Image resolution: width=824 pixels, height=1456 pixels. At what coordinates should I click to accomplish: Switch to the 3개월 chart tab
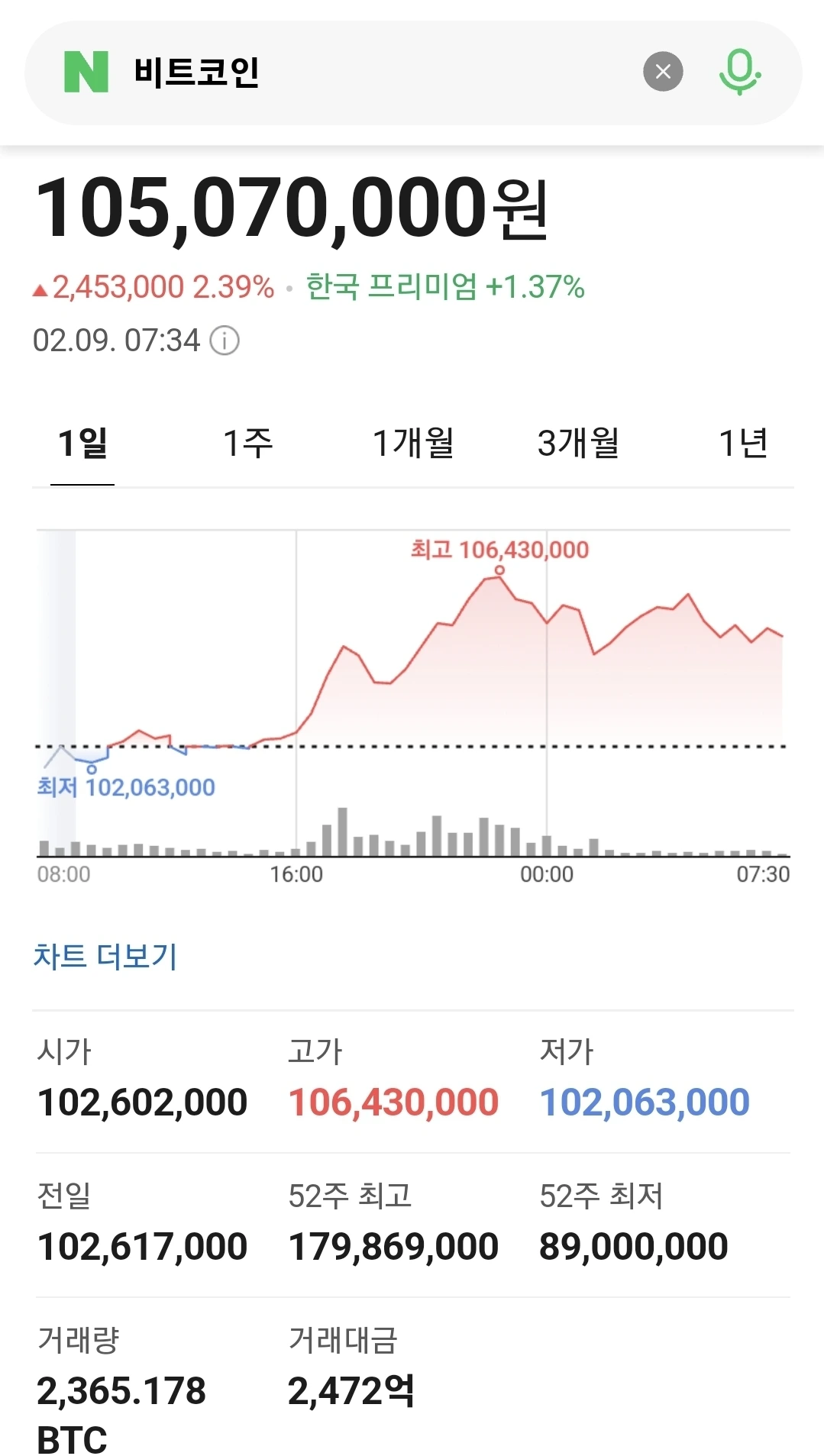point(578,444)
